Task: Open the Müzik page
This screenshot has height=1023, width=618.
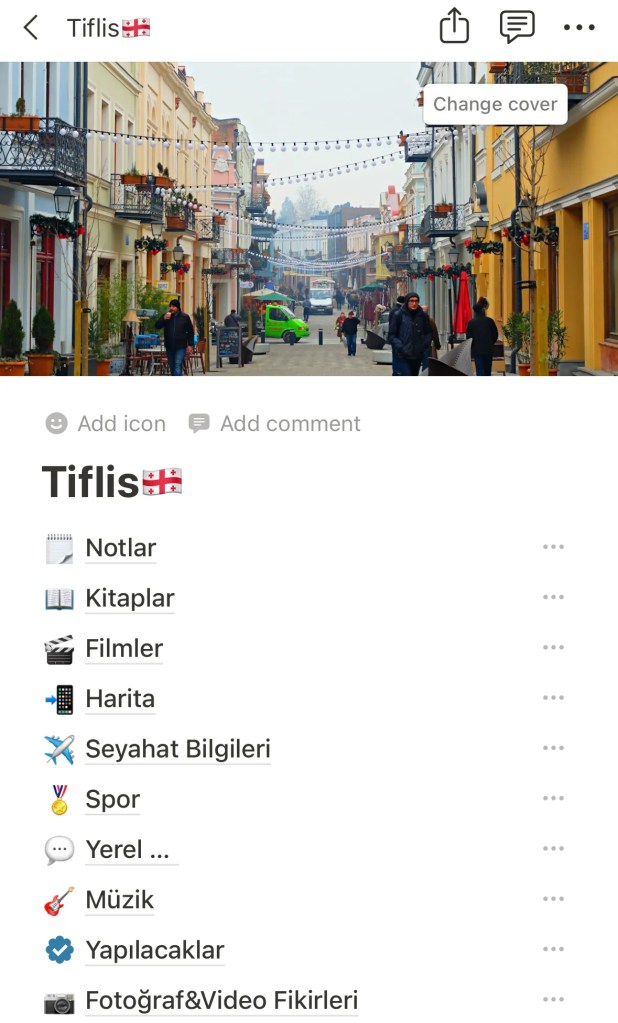Action: [120, 900]
